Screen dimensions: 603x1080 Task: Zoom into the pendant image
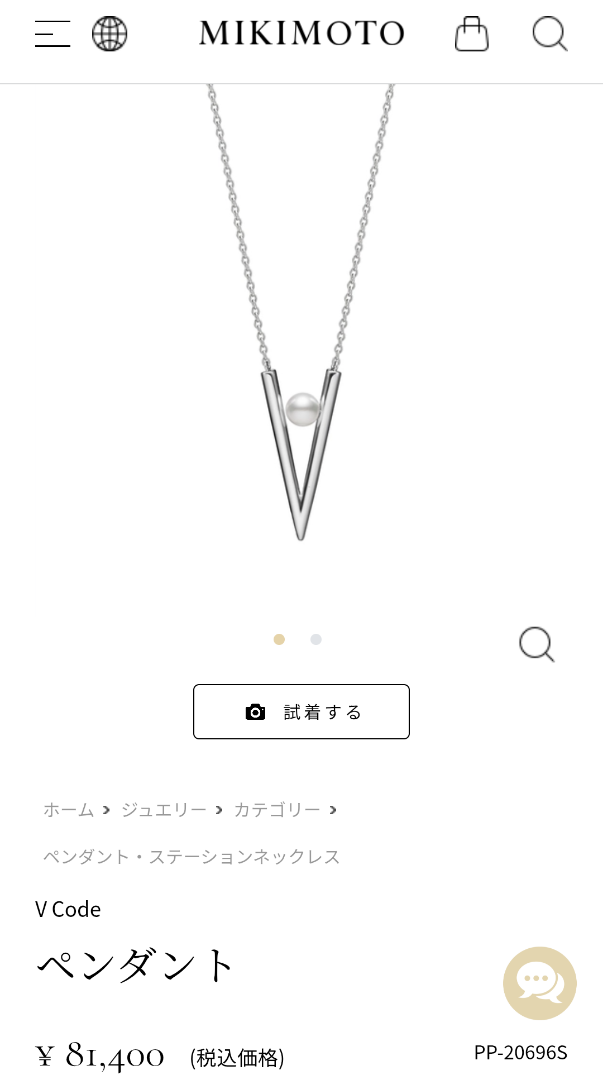(536, 644)
